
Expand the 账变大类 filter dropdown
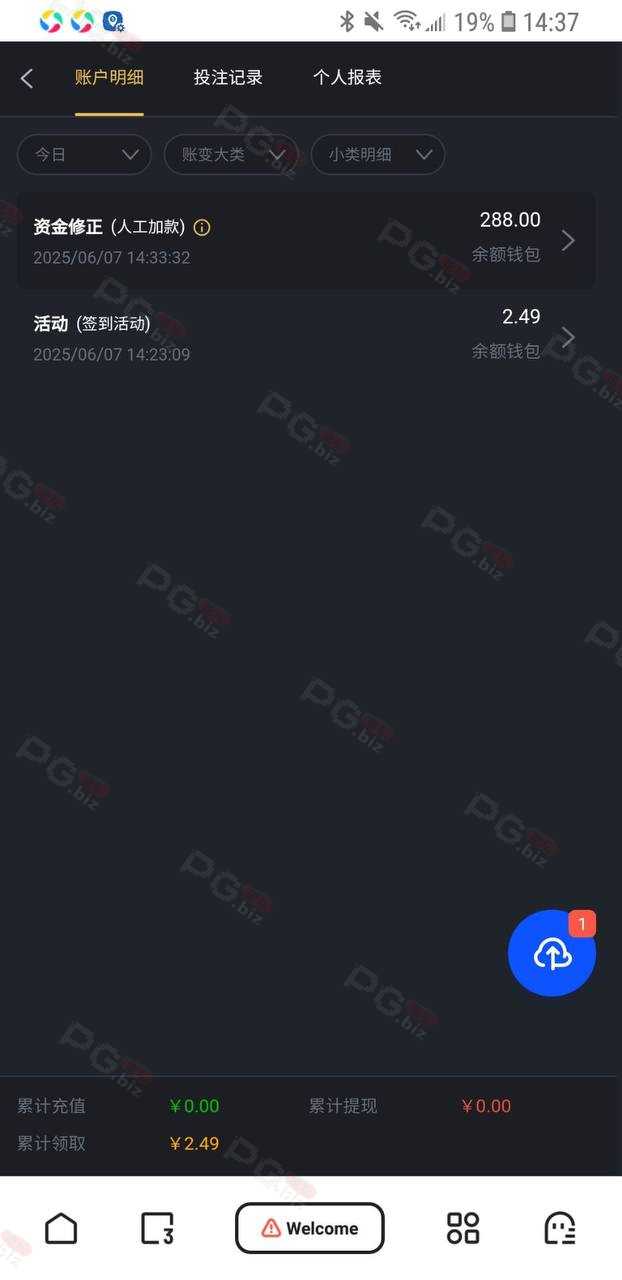231,155
